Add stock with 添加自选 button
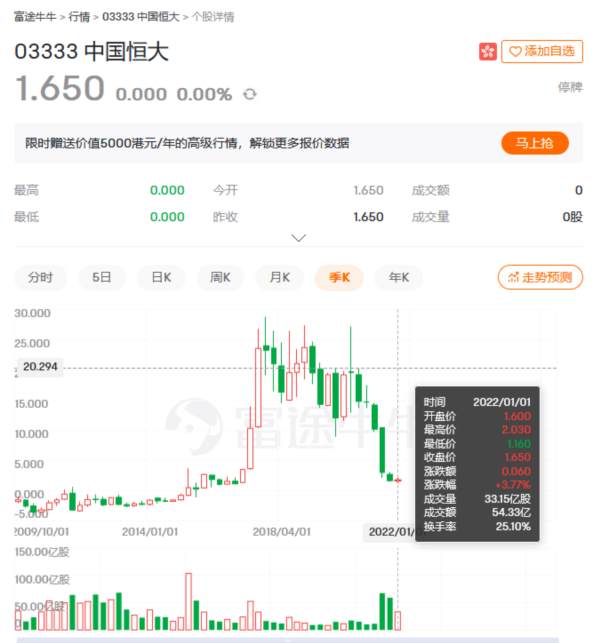This screenshot has height=643, width=600. 541,51
